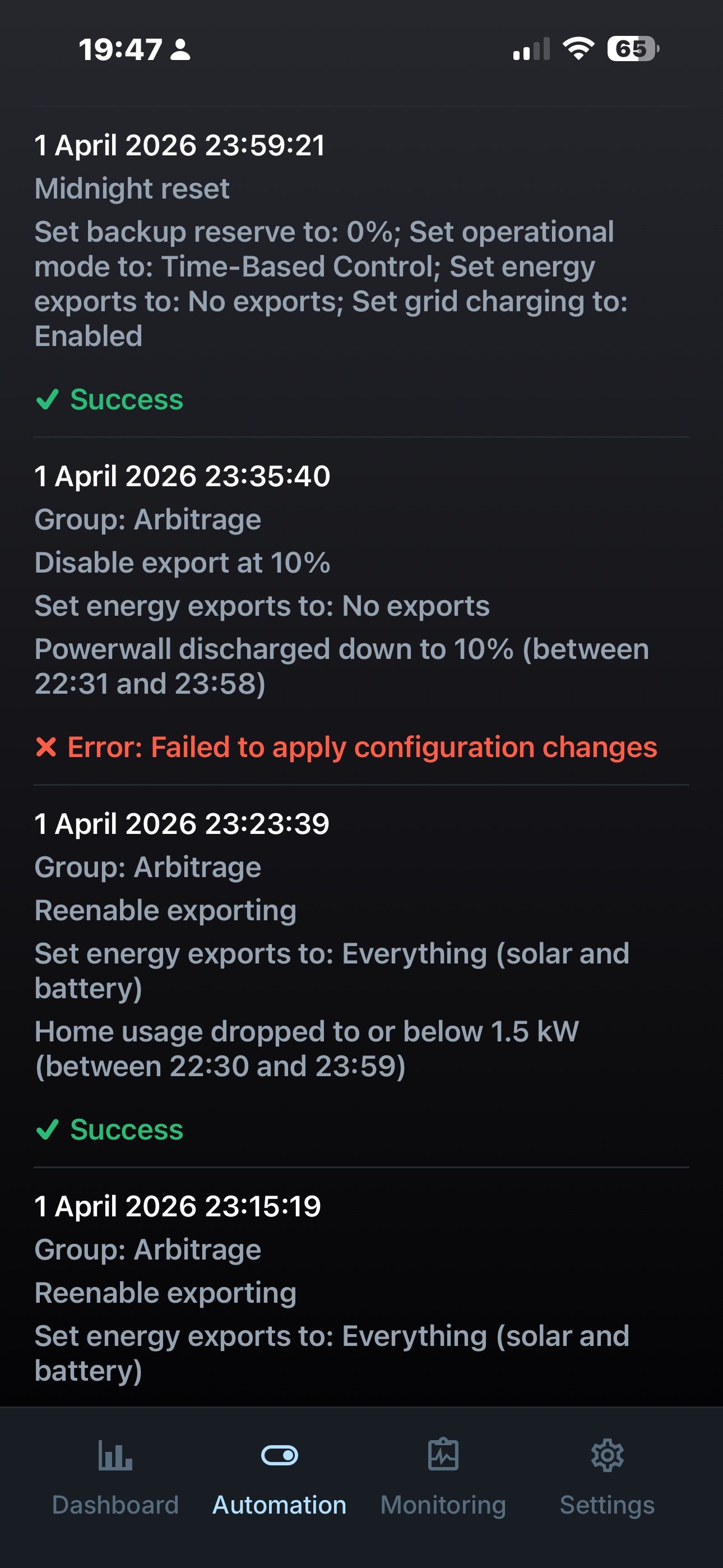Toggle the Automation switch in the nav bar
The height and width of the screenshot is (1568, 723).
pos(279,1454)
